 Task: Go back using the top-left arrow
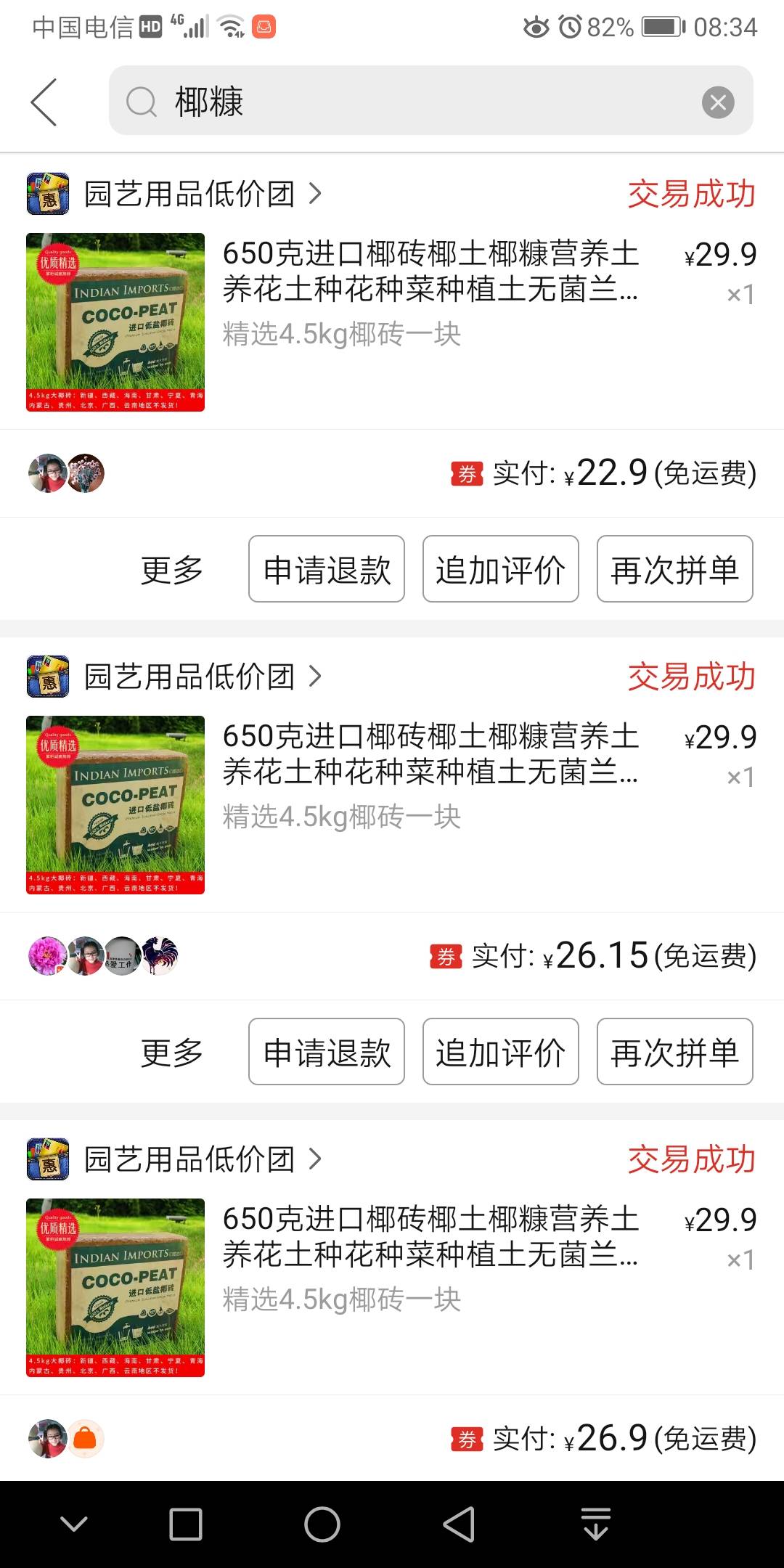[44, 102]
